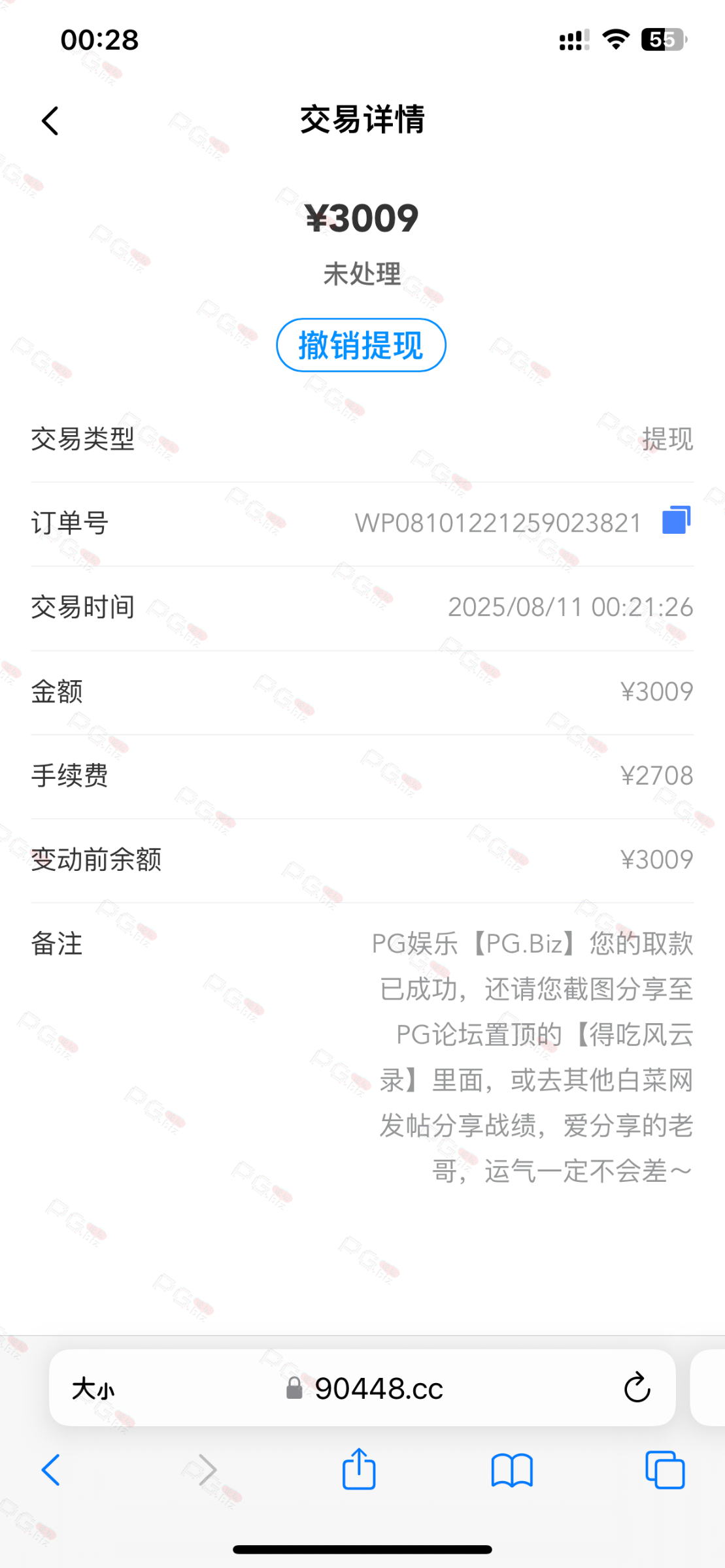The width and height of the screenshot is (725, 1568).
Task: Go back from transaction details page
Action: click(50, 121)
